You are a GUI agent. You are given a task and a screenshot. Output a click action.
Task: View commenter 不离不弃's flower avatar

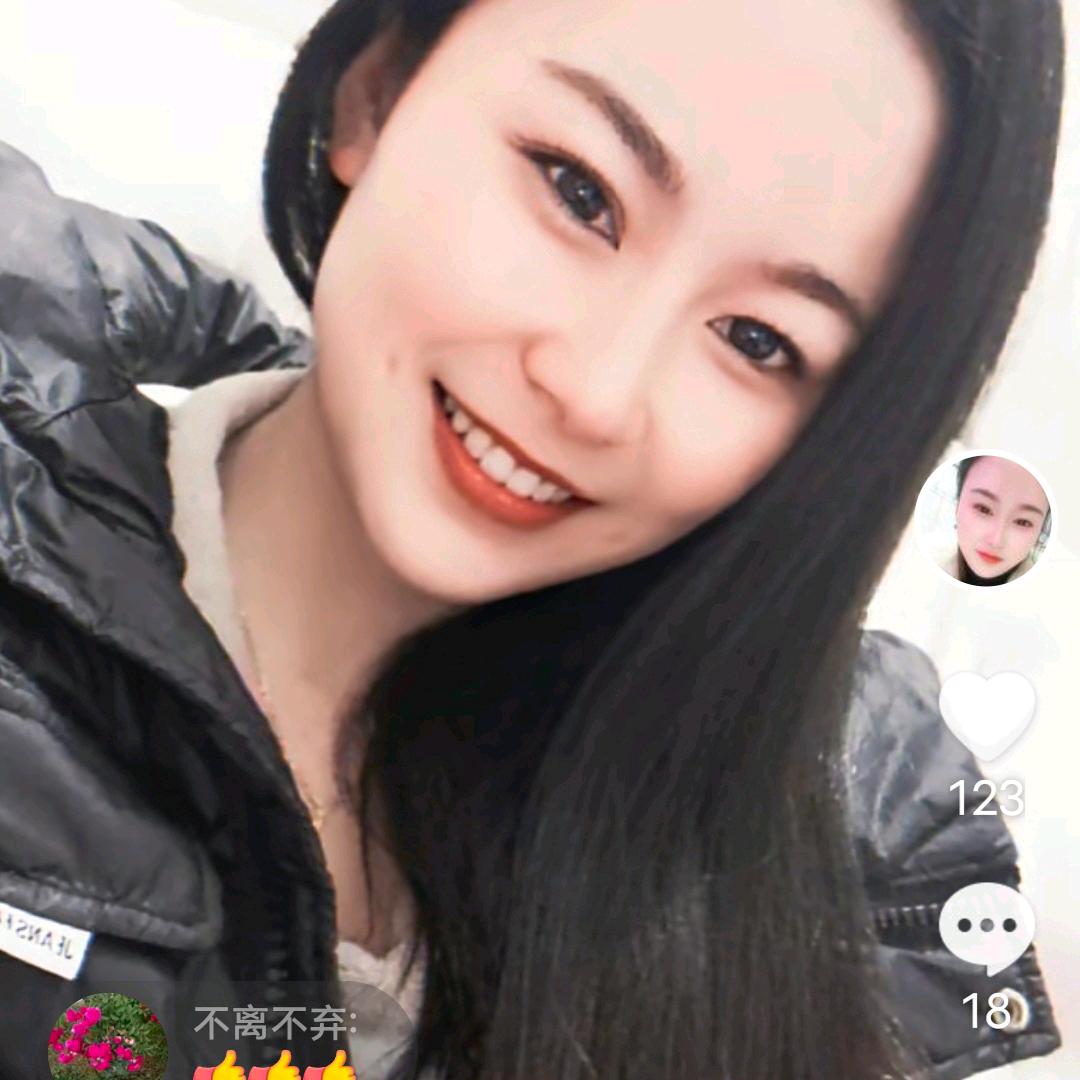click(x=107, y=1038)
